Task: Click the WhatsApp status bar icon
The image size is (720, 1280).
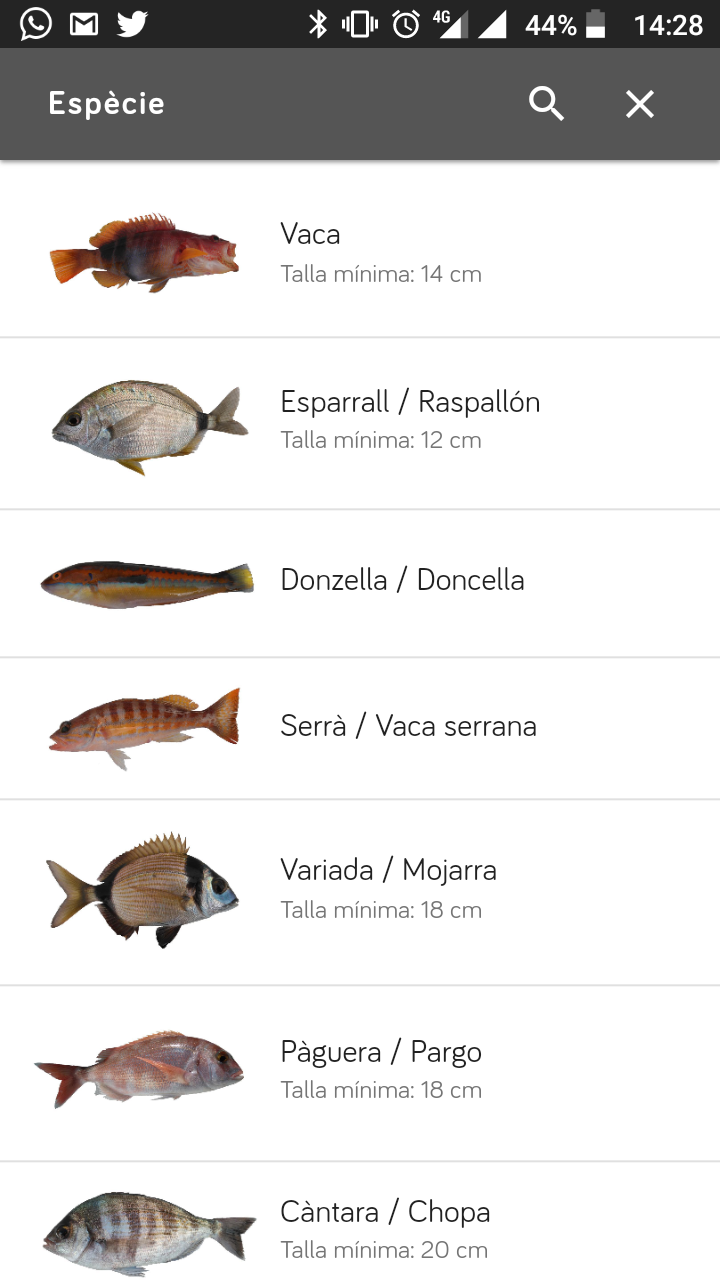Action: (x=35, y=22)
